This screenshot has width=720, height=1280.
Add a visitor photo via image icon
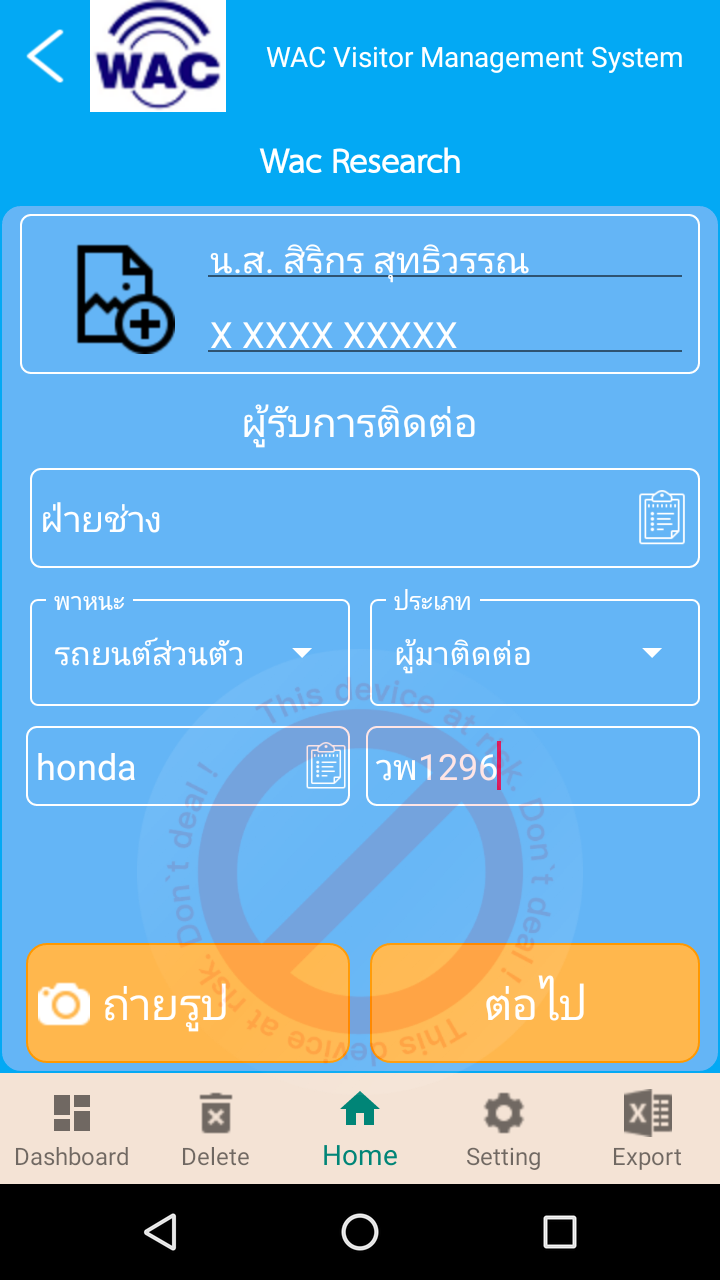125,299
